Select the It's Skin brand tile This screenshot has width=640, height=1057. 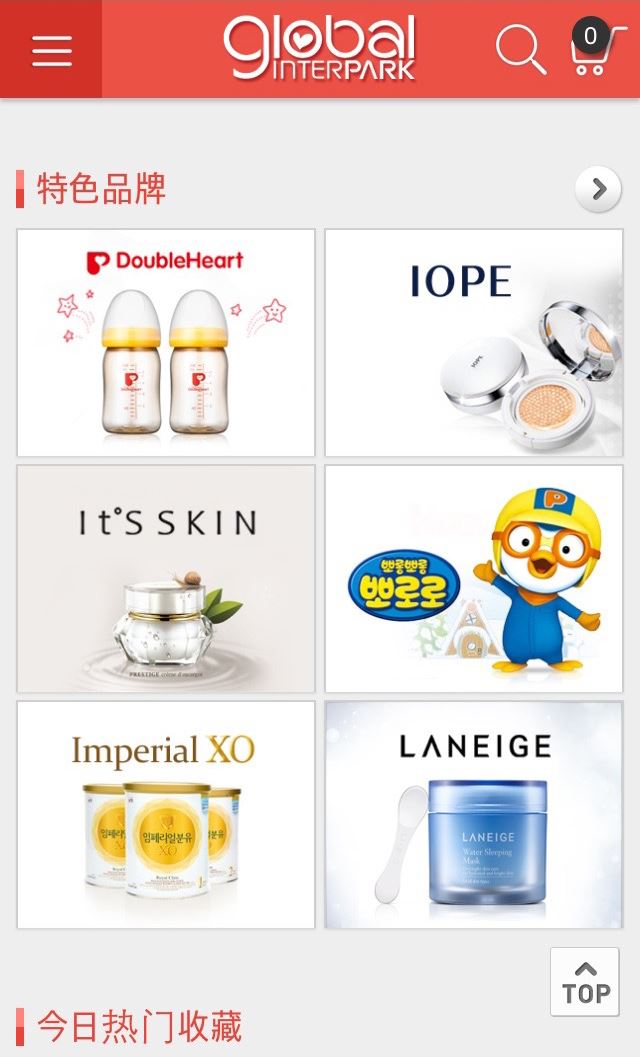click(166, 579)
